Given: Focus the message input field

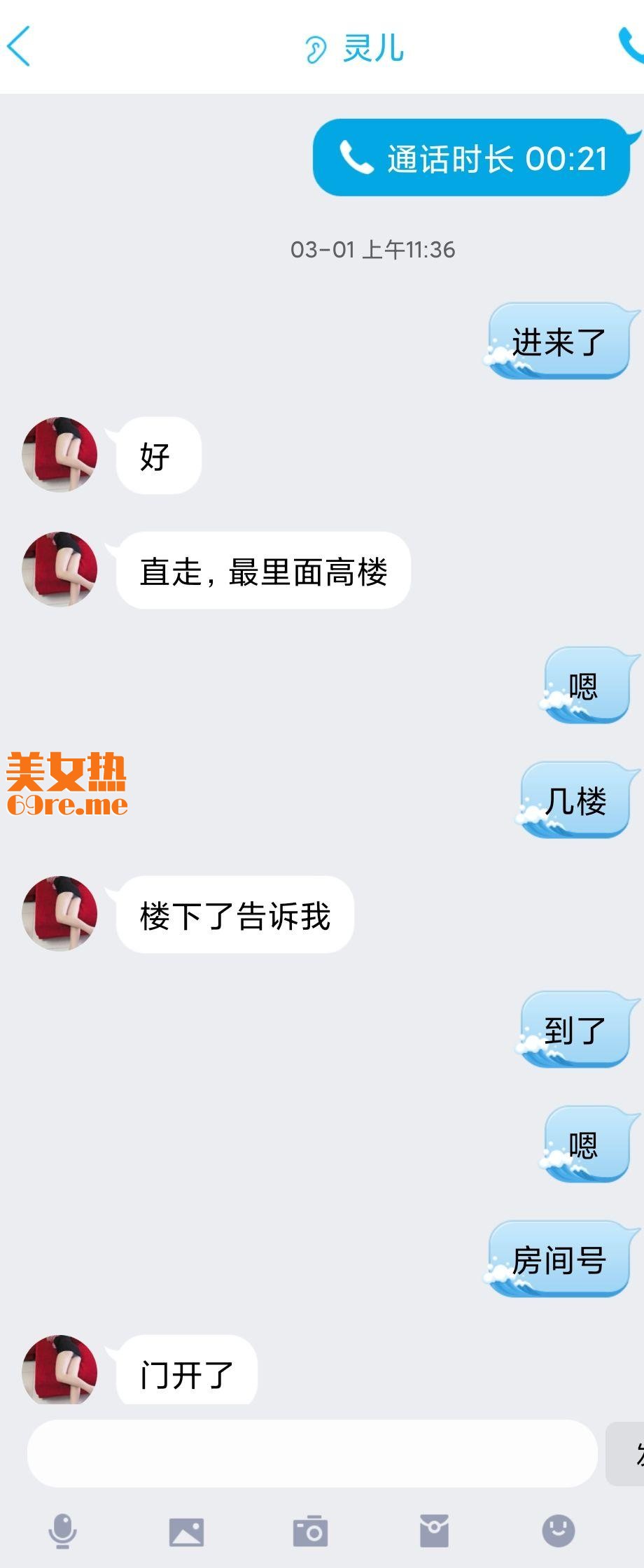Looking at the screenshot, I should (311, 1454).
